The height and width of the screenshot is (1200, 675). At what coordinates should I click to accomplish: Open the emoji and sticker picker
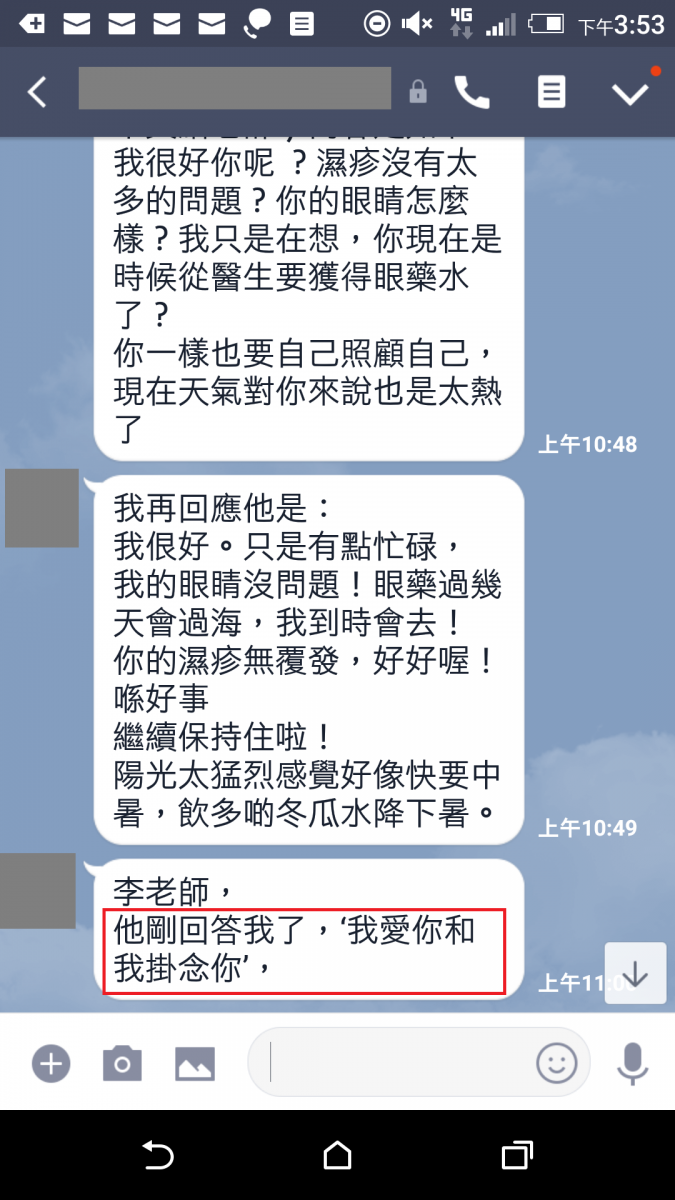(557, 1063)
